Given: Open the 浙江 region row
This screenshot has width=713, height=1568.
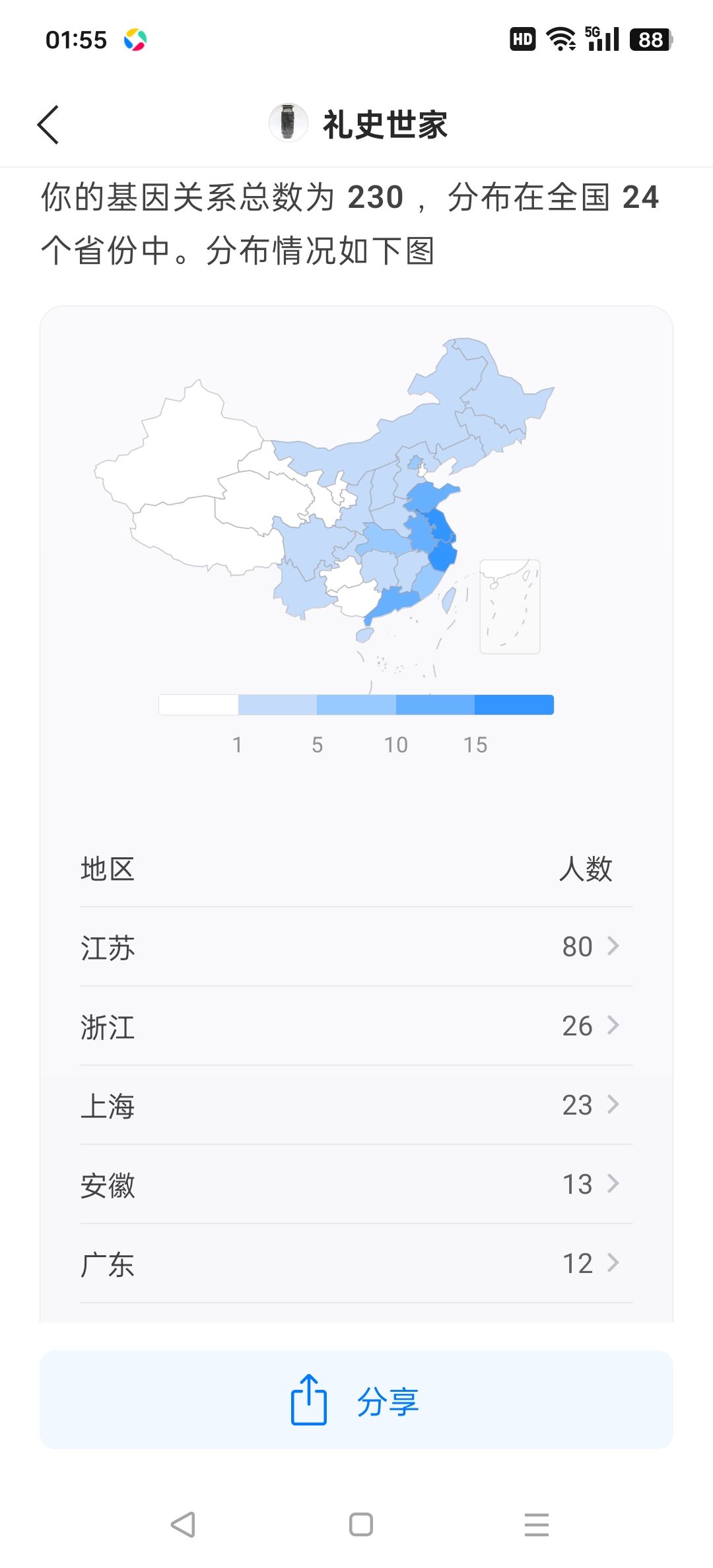Looking at the screenshot, I should tap(356, 1026).
